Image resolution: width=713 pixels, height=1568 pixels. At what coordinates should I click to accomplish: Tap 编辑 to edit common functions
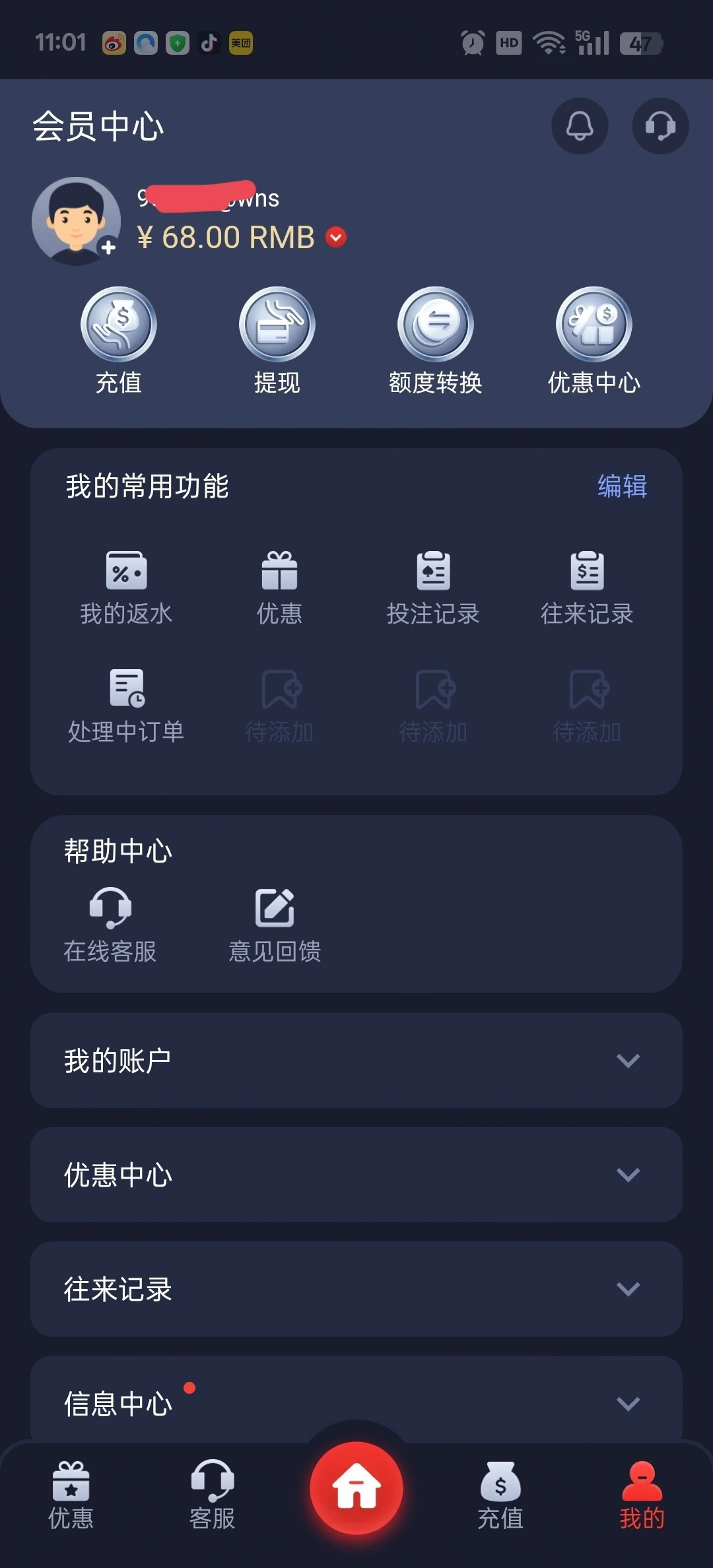point(622,486)
